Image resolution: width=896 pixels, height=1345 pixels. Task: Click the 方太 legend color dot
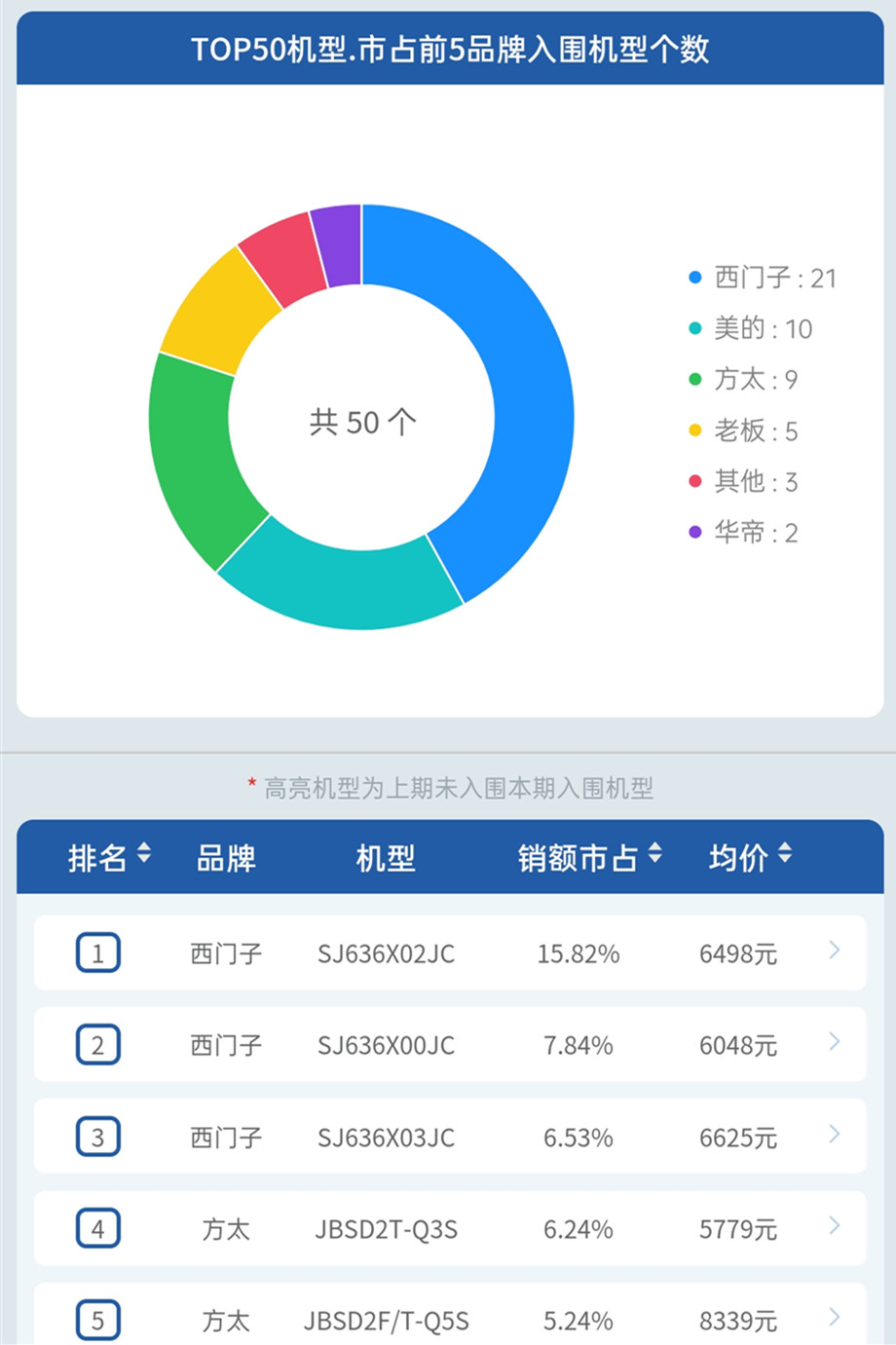(x=693, y=380)
